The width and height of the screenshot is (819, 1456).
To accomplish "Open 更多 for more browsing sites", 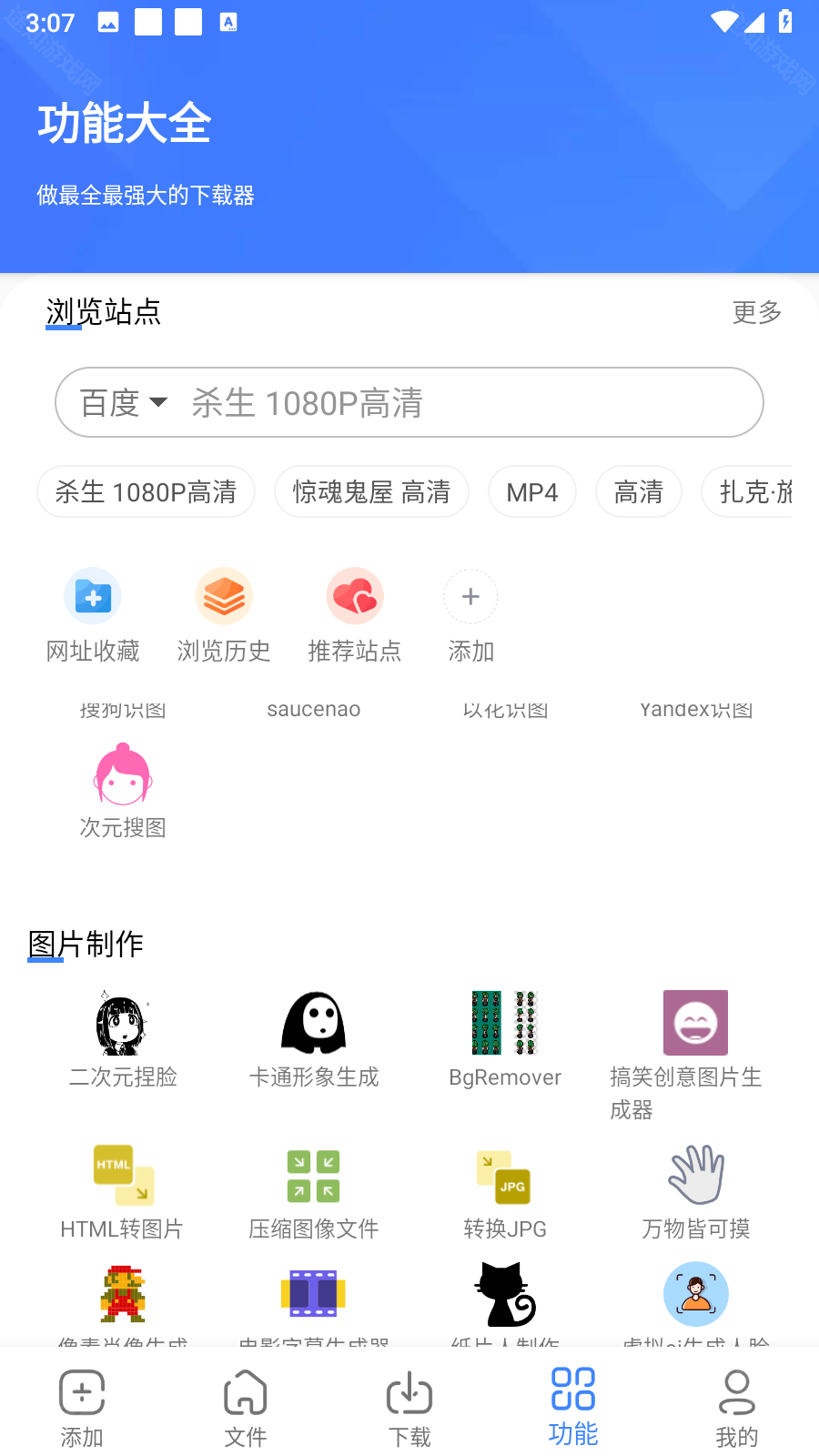I will 755,312.
